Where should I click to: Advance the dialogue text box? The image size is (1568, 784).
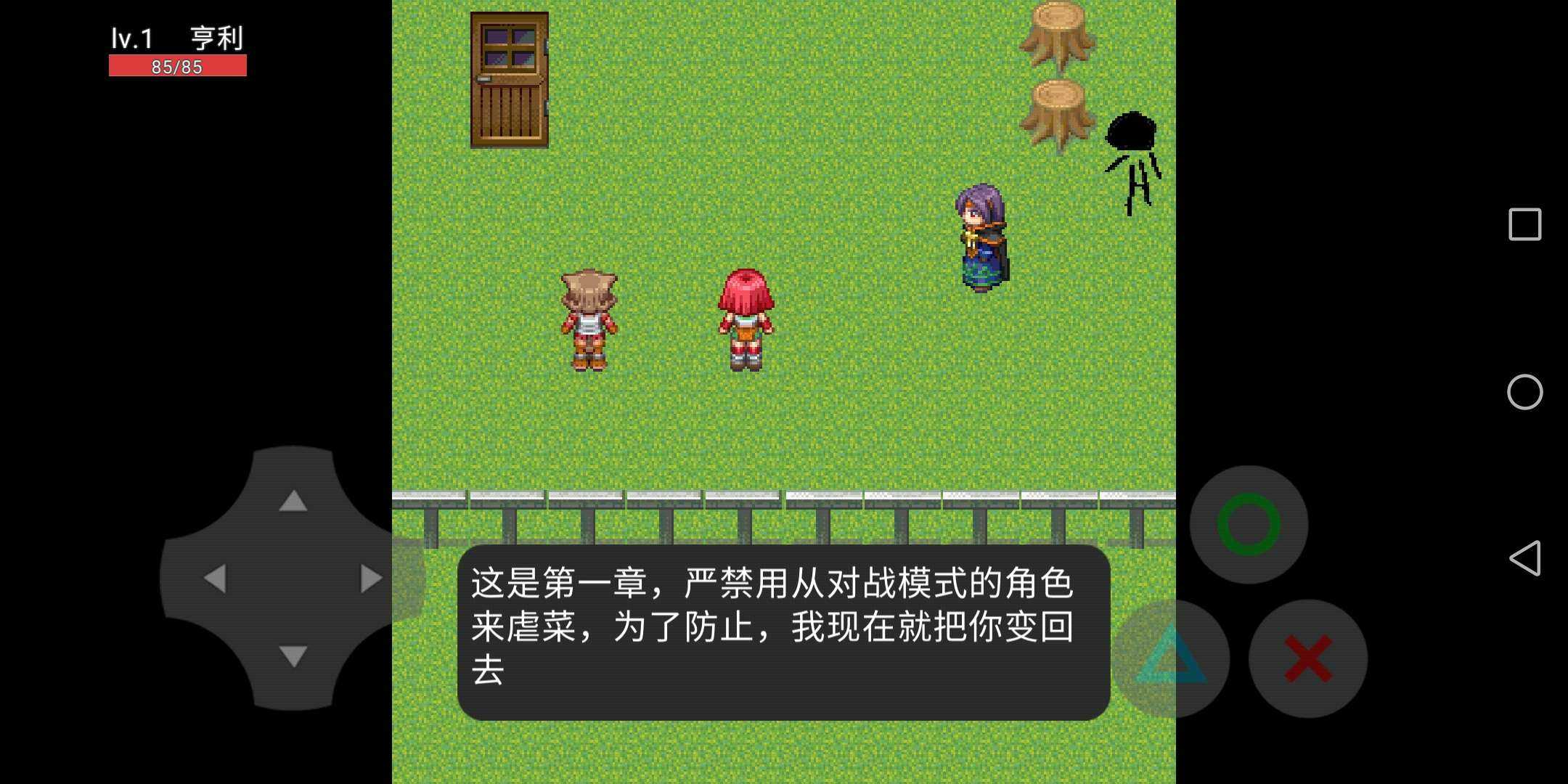click(x=783, y=632)
